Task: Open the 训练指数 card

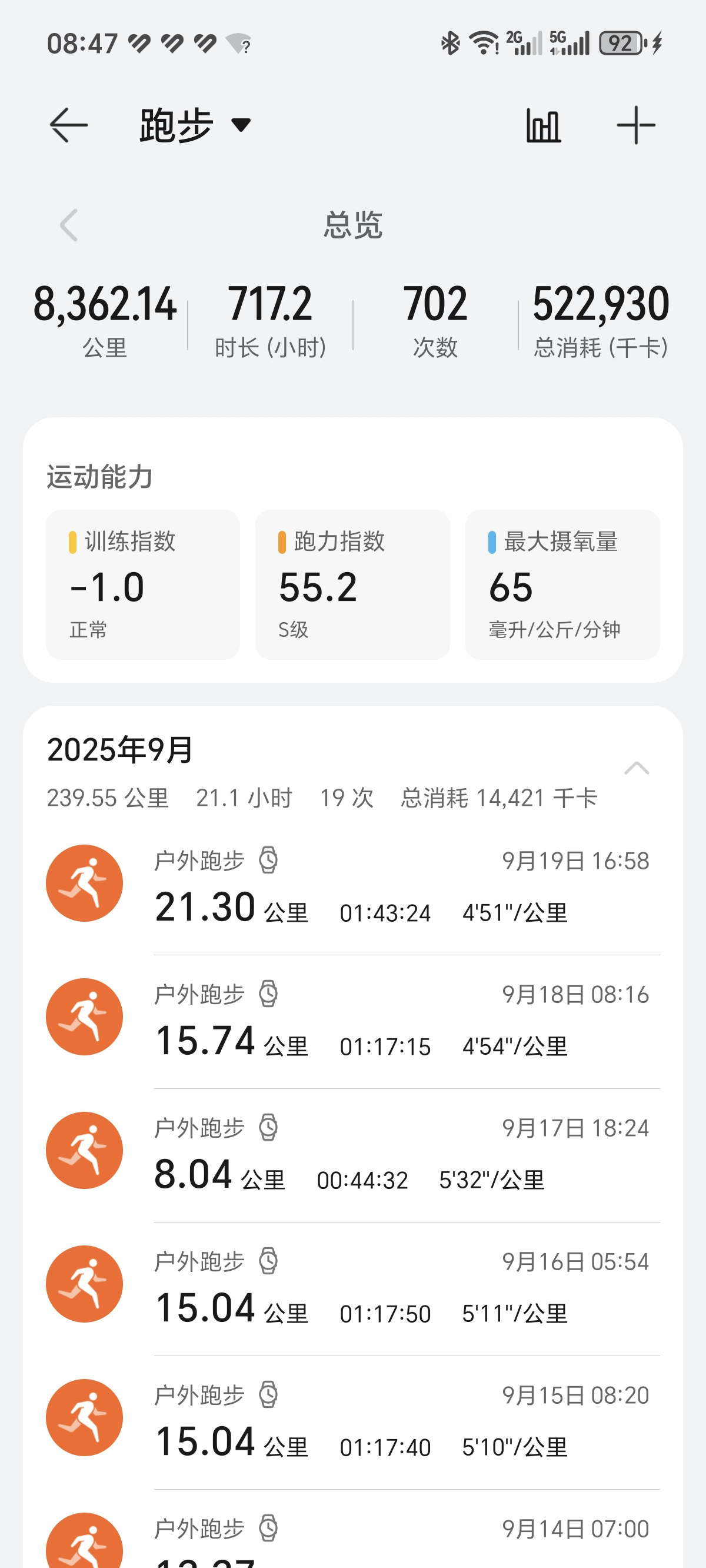Action: tap(143, 584)
